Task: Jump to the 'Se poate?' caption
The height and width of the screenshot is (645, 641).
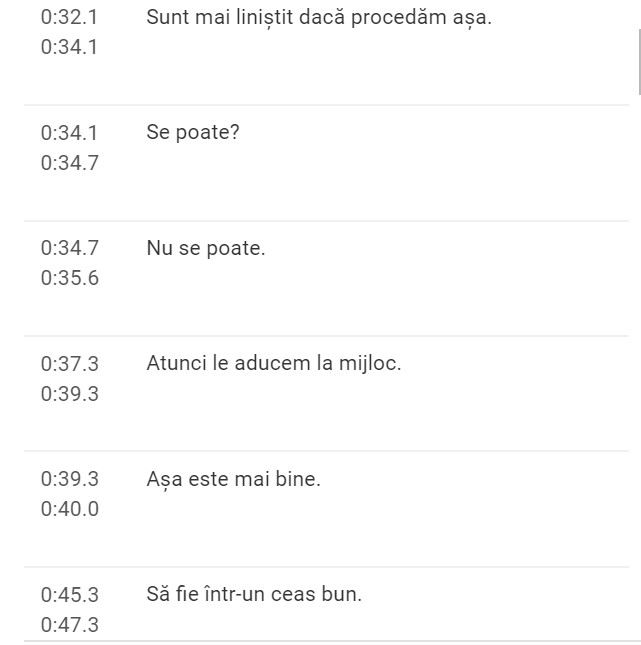Action: point(193,132)
